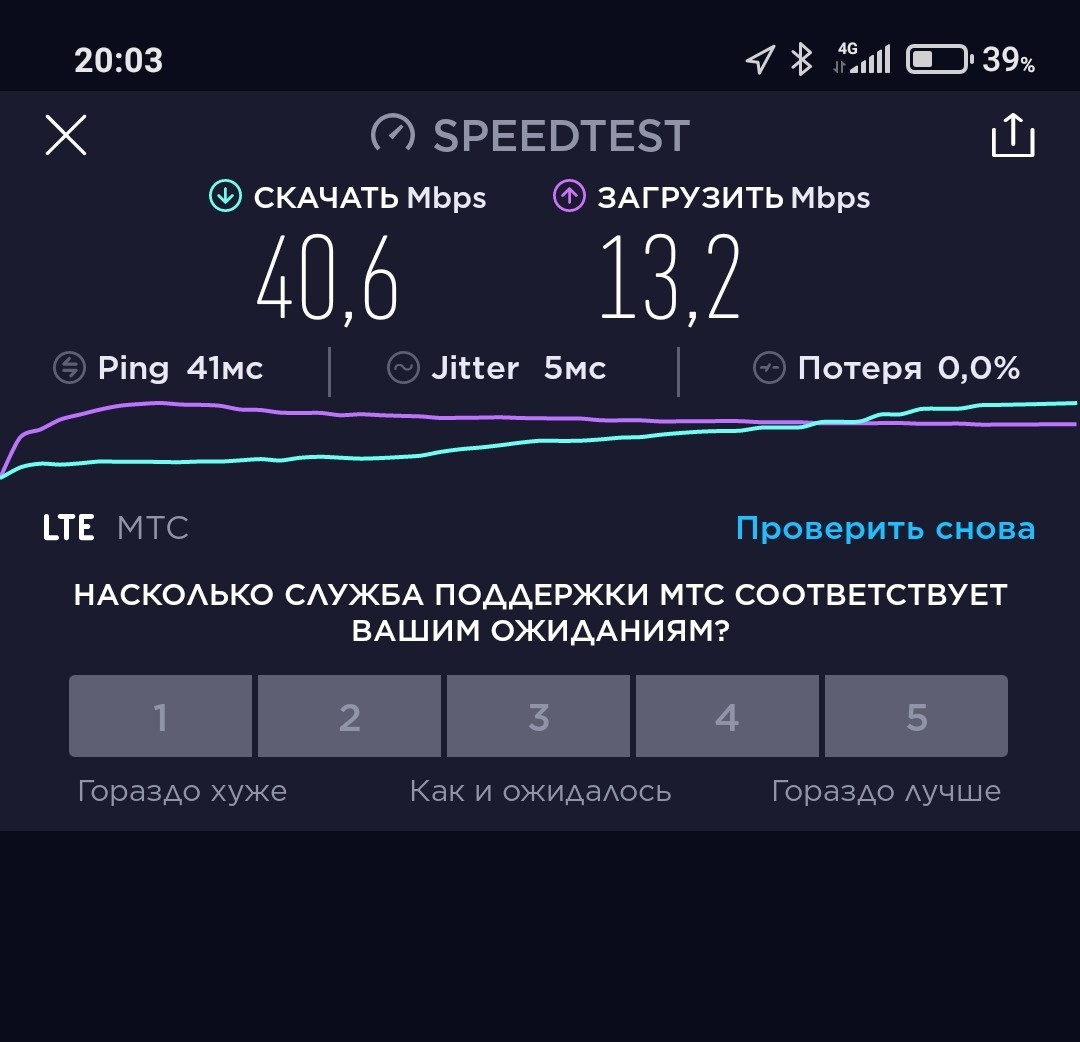Close the speed test results

coord(66,135)
